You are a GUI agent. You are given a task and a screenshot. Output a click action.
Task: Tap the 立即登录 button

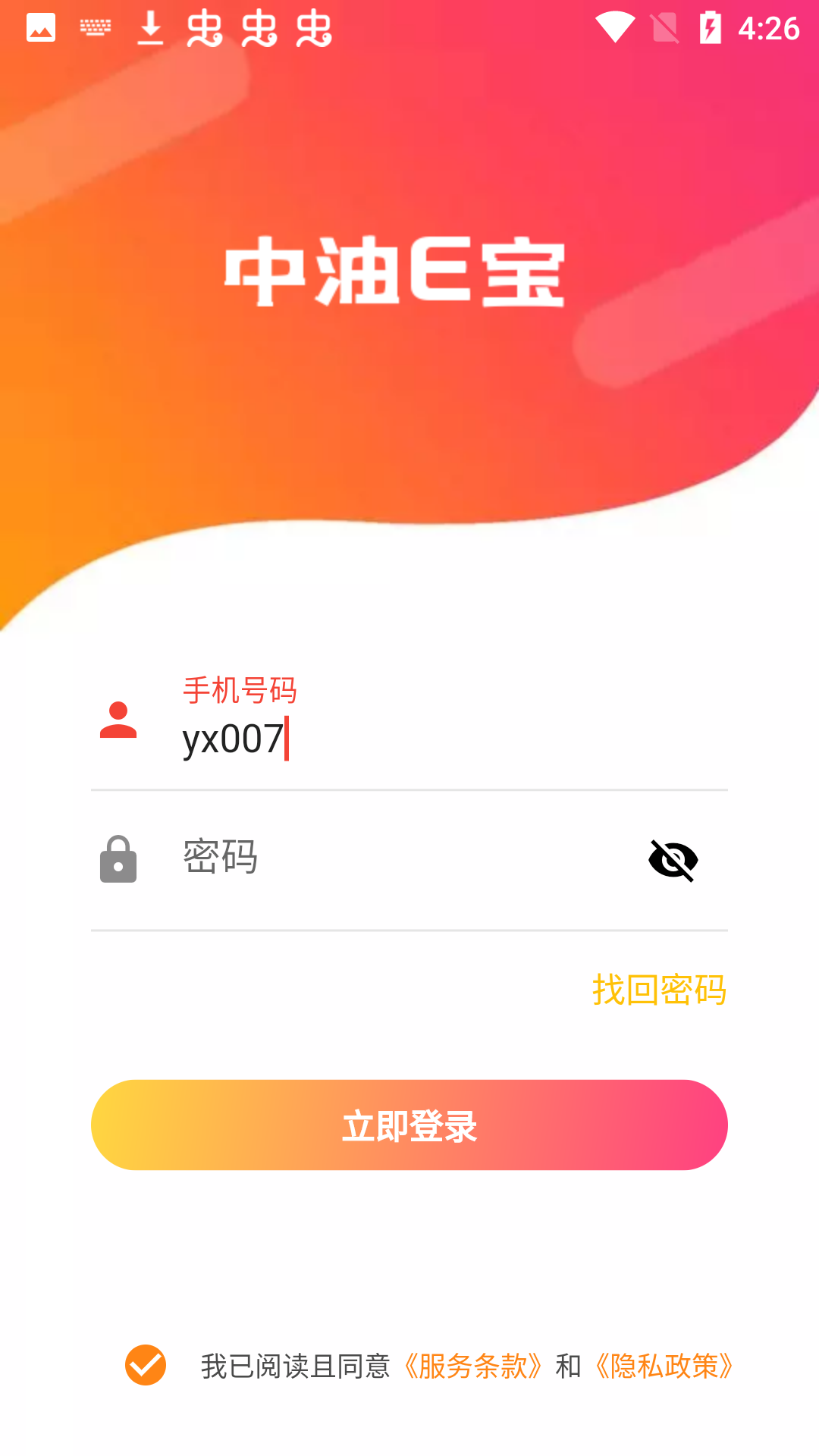(409, 1125)
